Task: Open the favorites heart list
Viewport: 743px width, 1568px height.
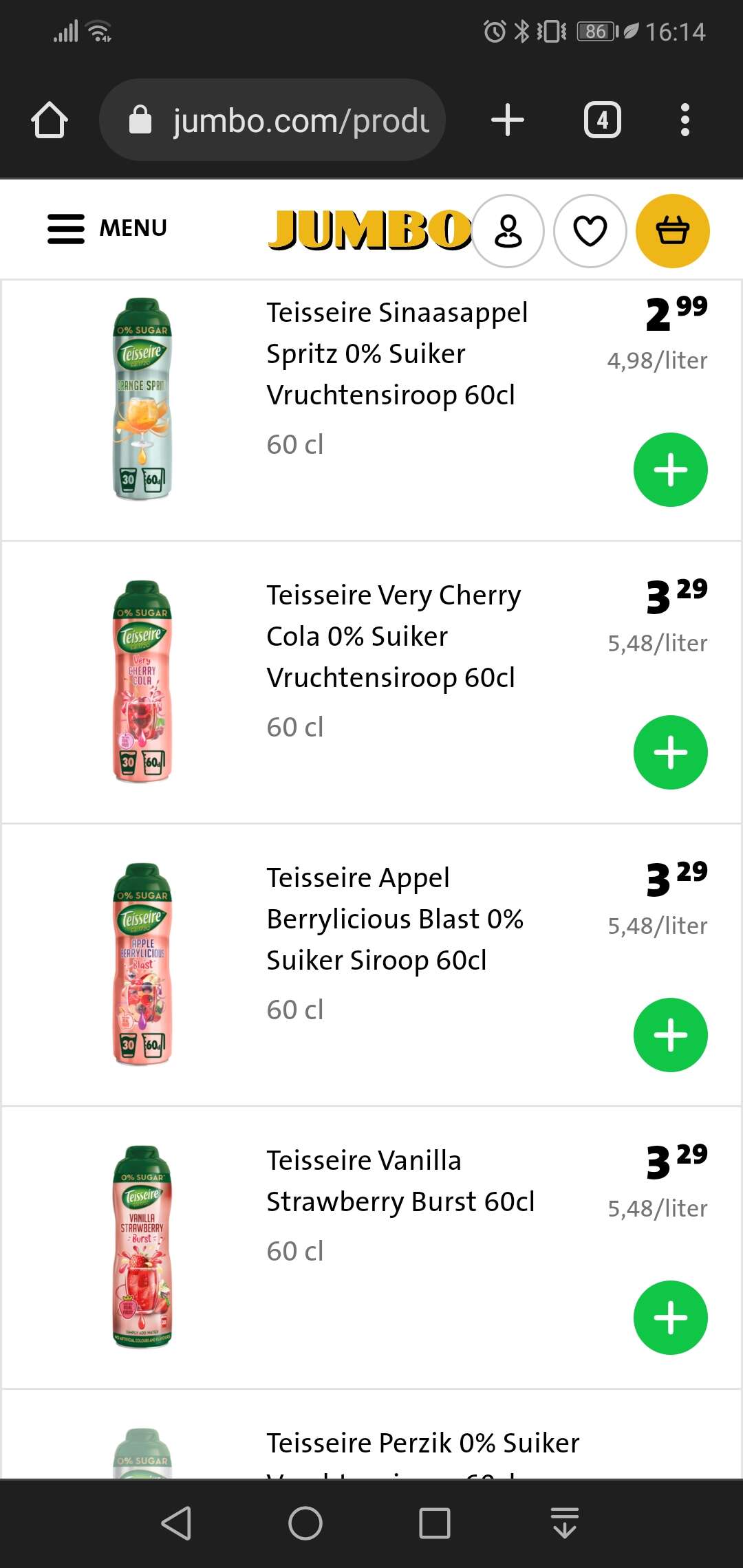Action: tap(590, 231)
